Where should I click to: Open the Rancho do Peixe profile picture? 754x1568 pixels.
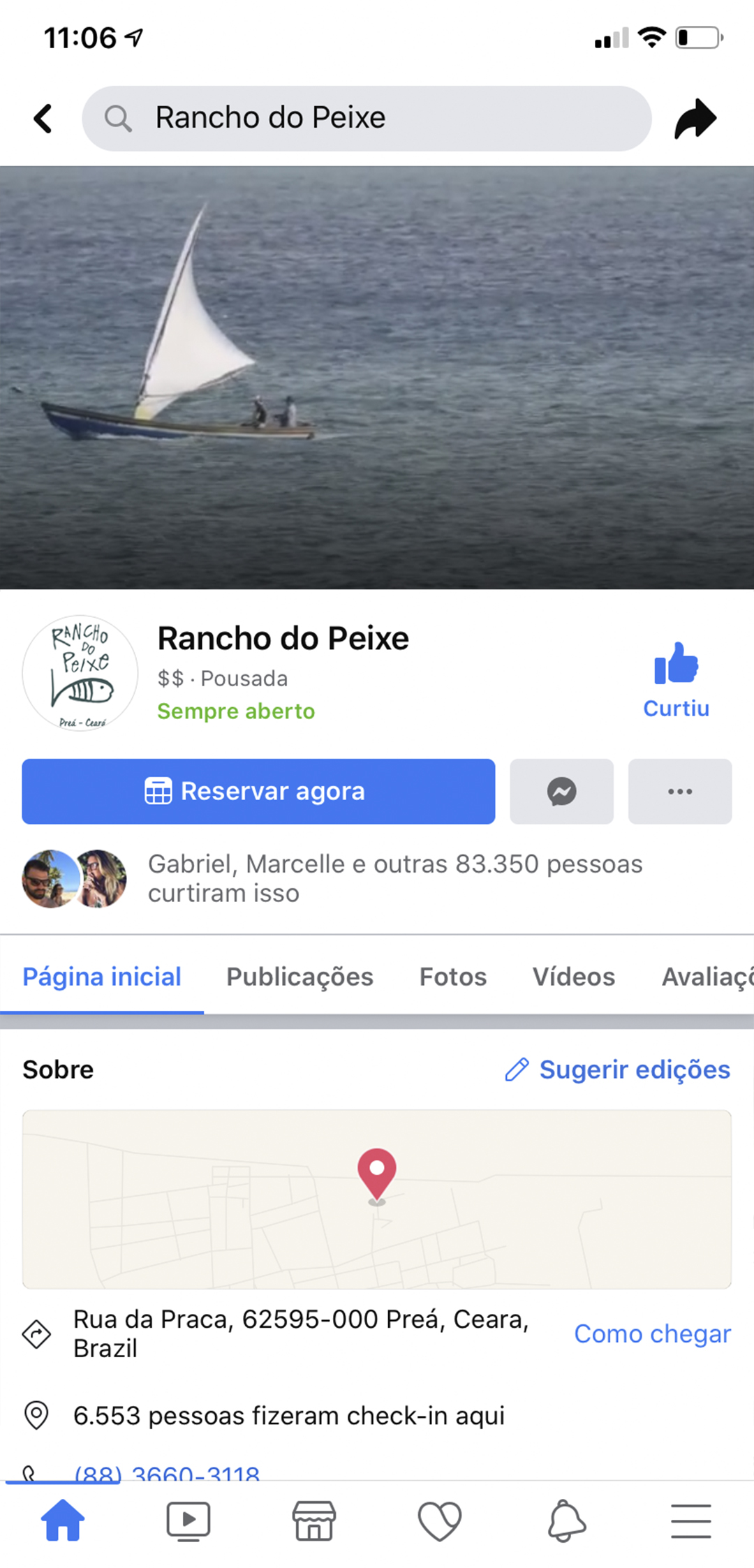pos(80,673)
